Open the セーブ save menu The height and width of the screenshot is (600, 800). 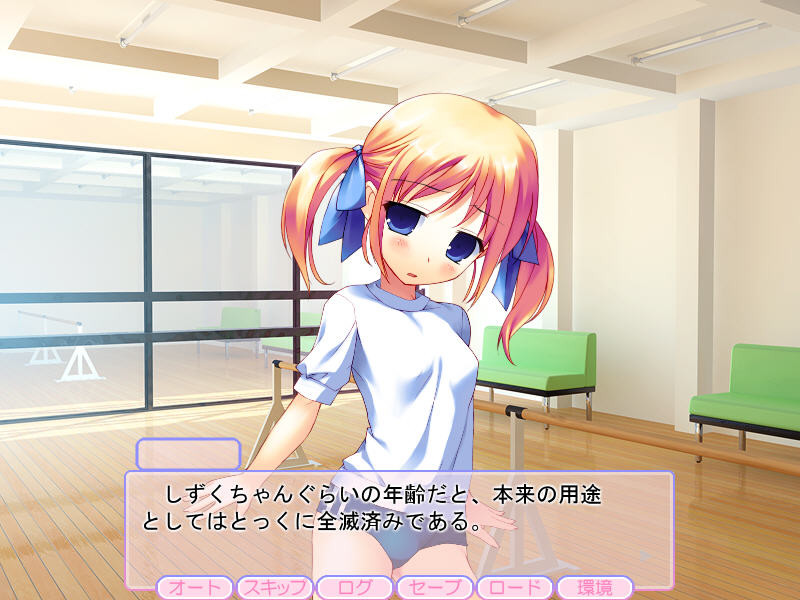[x=435, y=588]
